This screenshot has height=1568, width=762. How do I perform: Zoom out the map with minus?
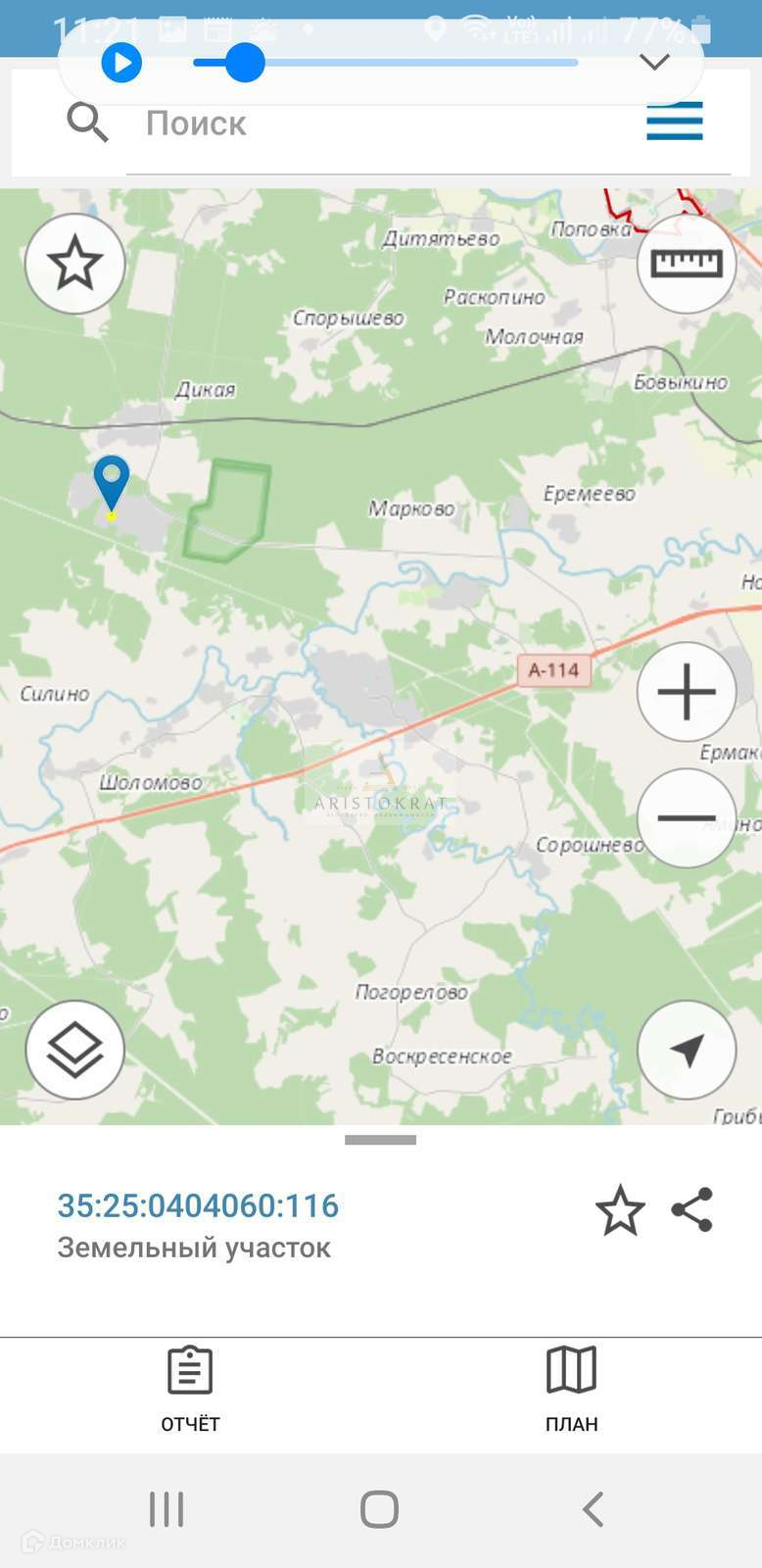686,817
